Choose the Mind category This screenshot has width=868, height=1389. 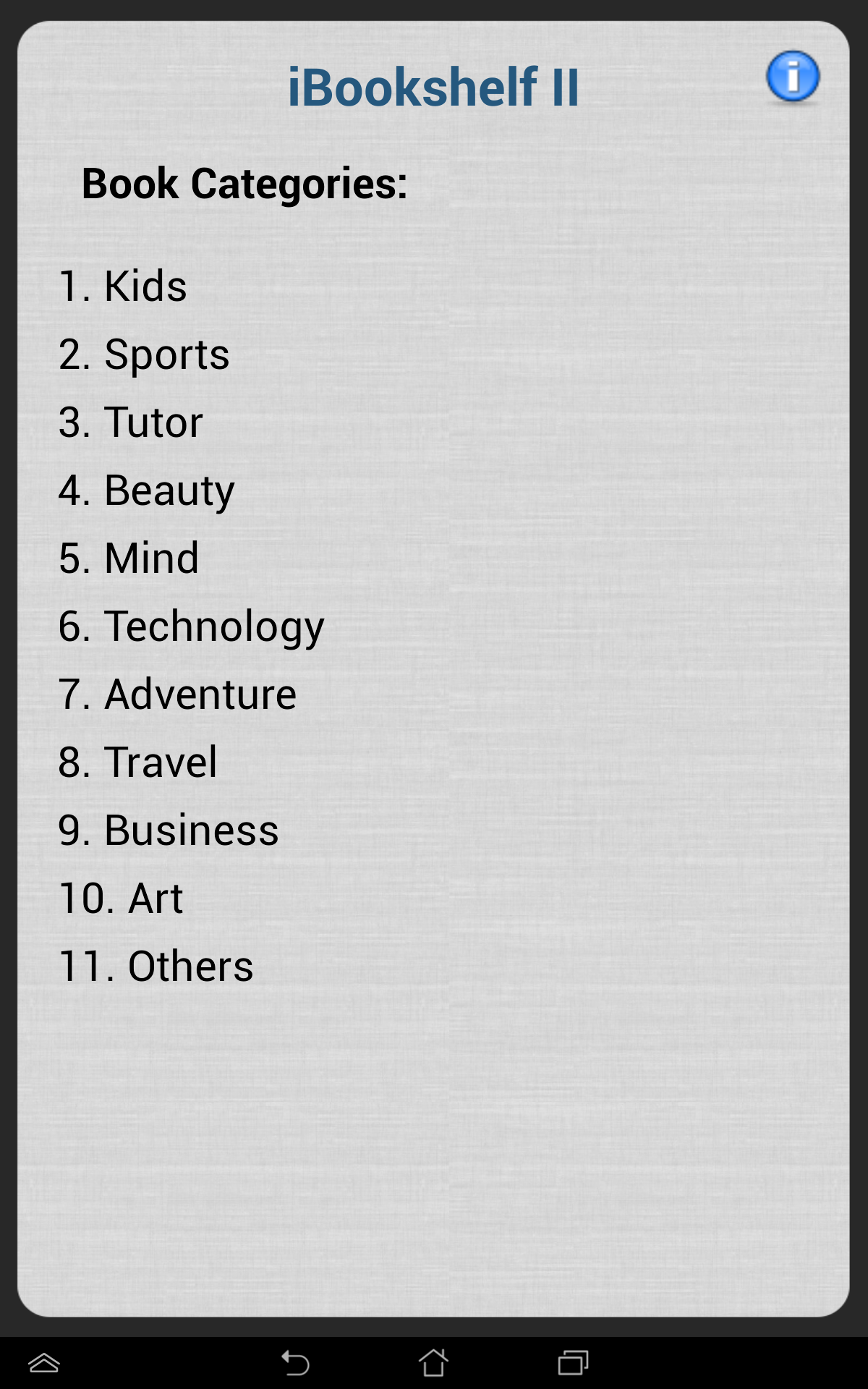tap(129, 558)
